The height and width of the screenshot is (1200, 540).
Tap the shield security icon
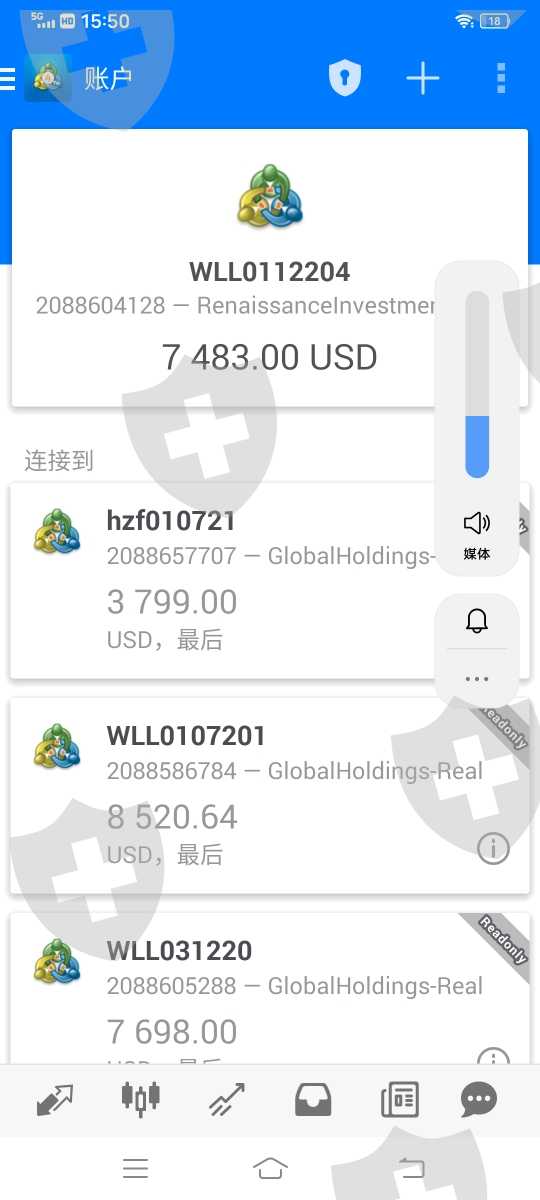coord(345,78)
